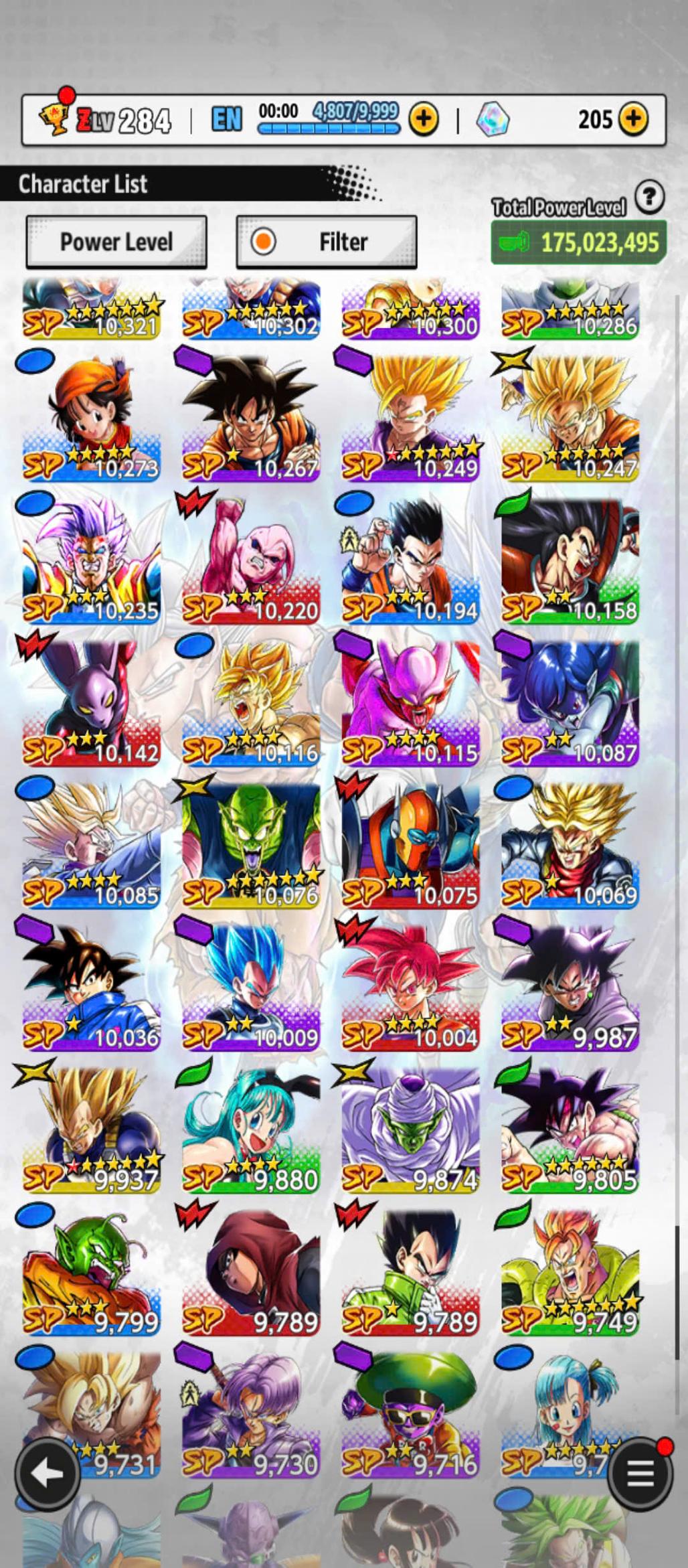The image size is (688, 1568).
Task: Select the character with power 10,142
Action: pos(92,703)
